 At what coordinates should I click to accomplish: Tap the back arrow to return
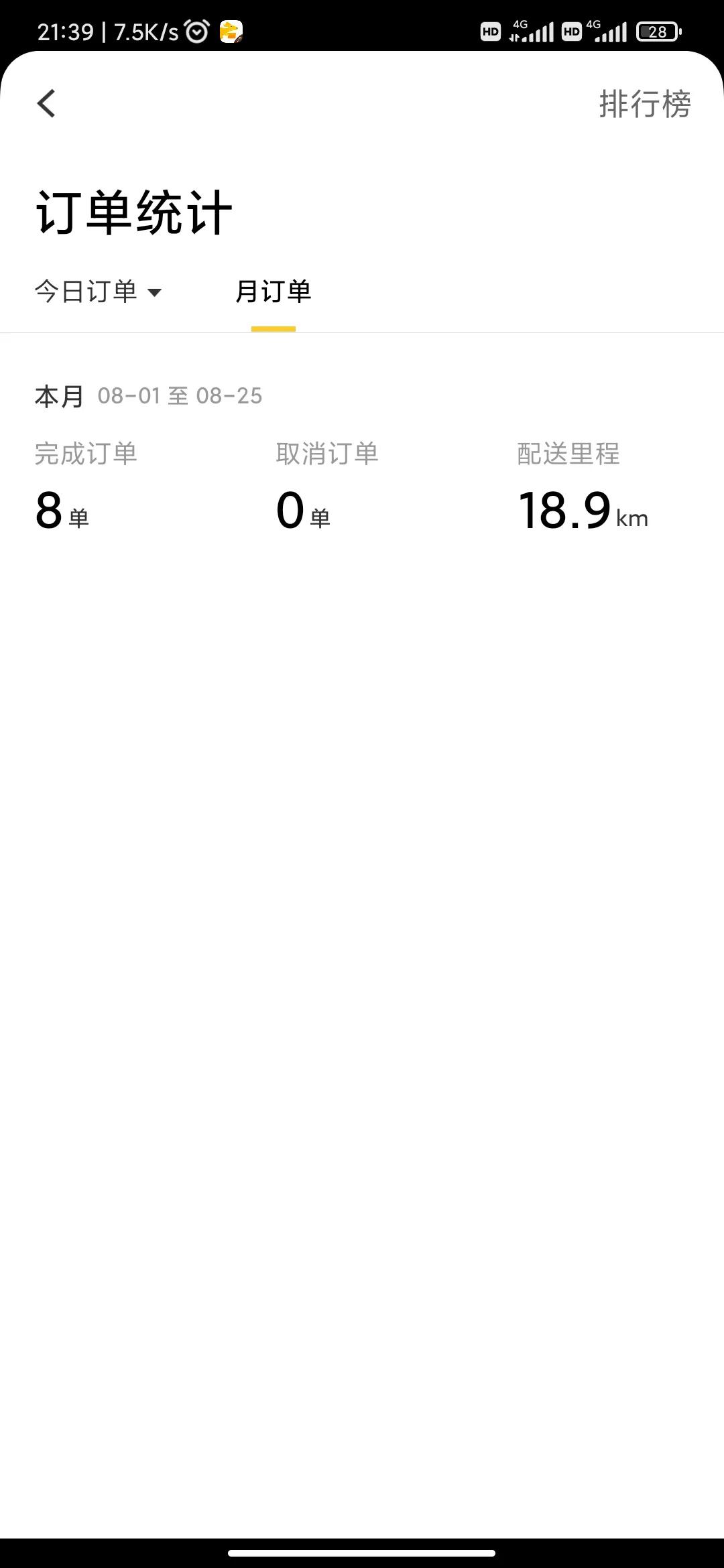click(x=46, y=104)
